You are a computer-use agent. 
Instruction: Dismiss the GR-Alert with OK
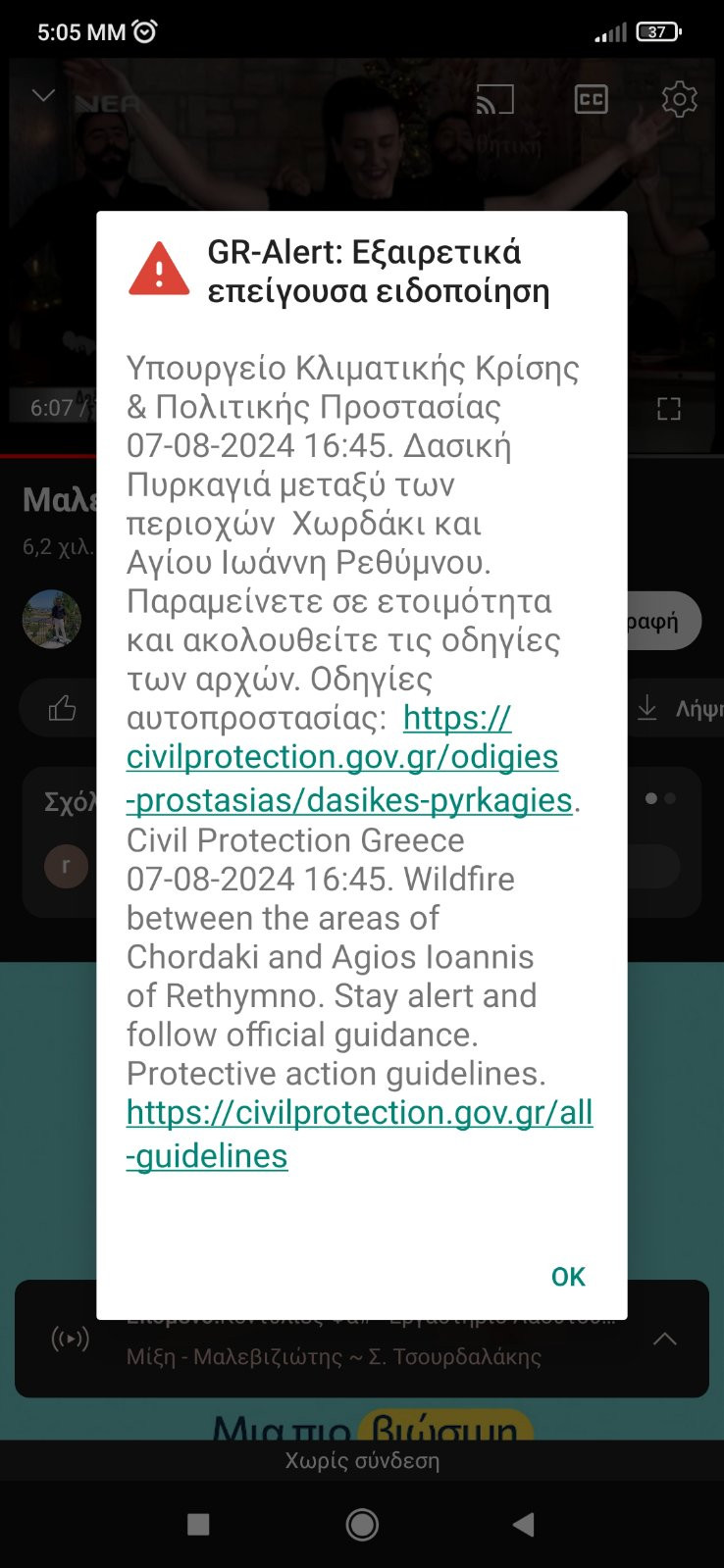(567, 1276)
